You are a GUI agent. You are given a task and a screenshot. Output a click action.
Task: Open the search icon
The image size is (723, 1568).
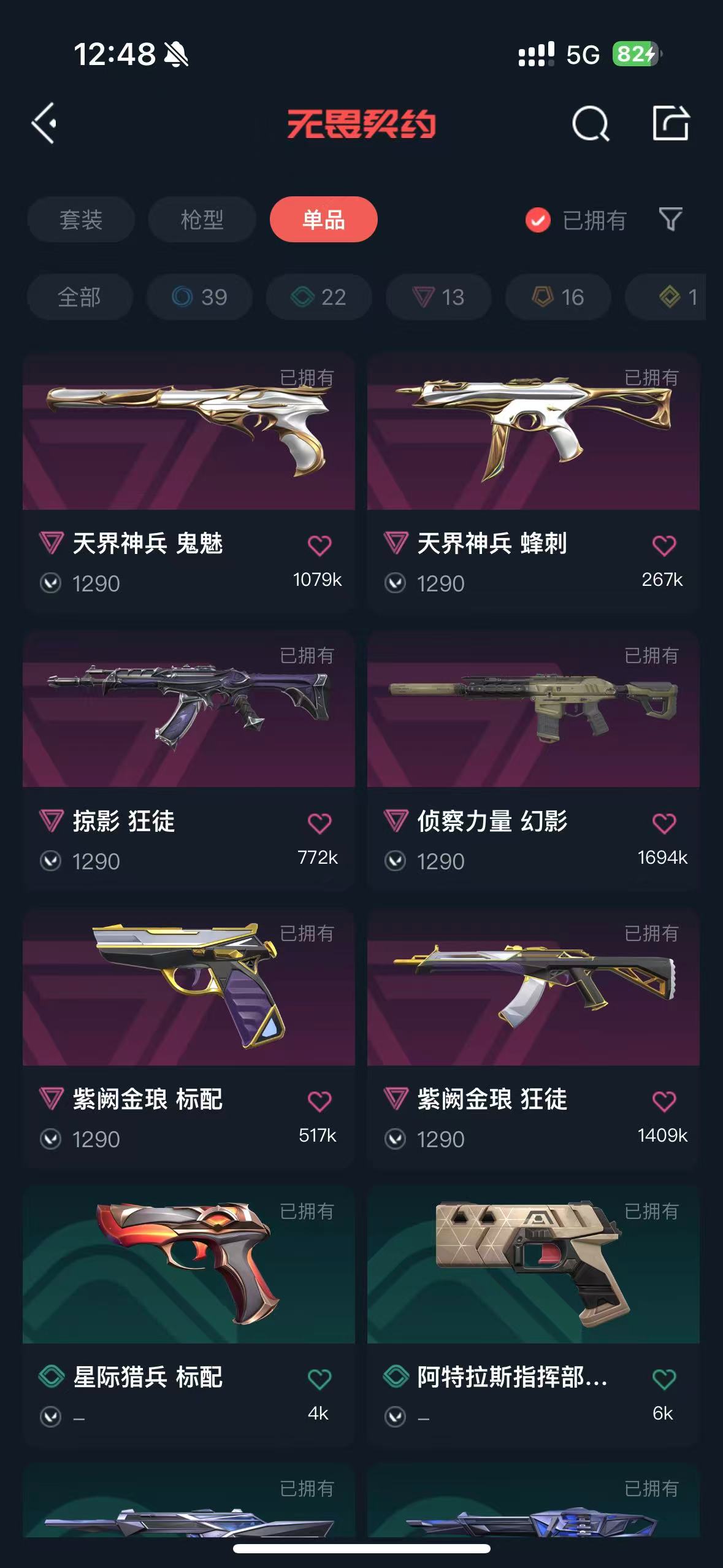[590, 123]
